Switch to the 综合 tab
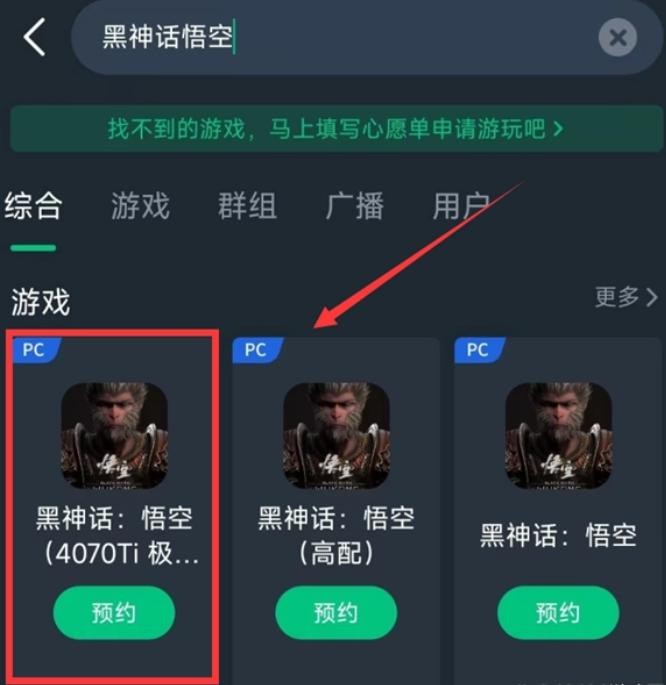Viewport: 666px width, 685px height. click(x=33, y=207)
